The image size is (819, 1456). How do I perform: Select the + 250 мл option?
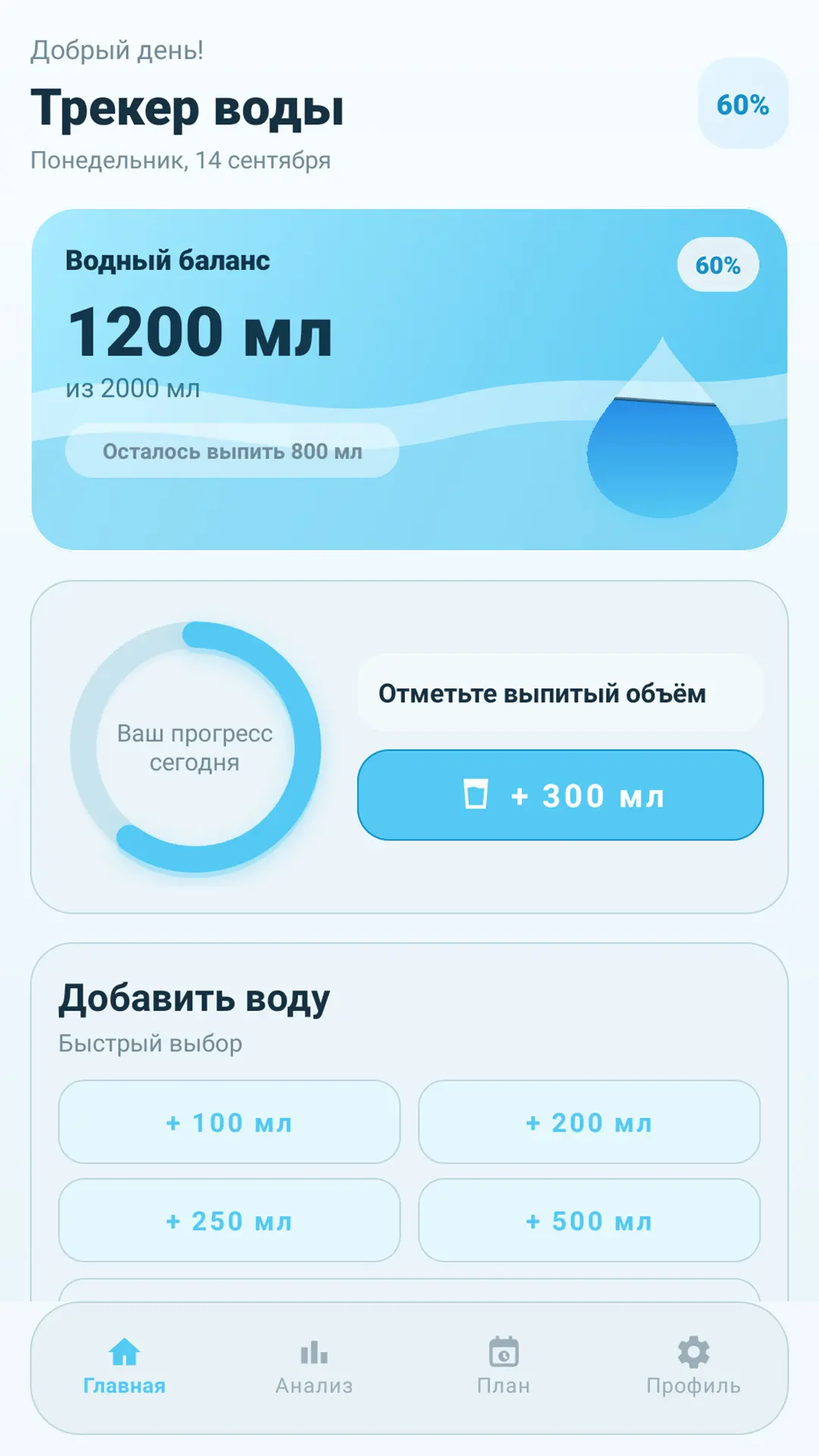[x=229, y=1220]
